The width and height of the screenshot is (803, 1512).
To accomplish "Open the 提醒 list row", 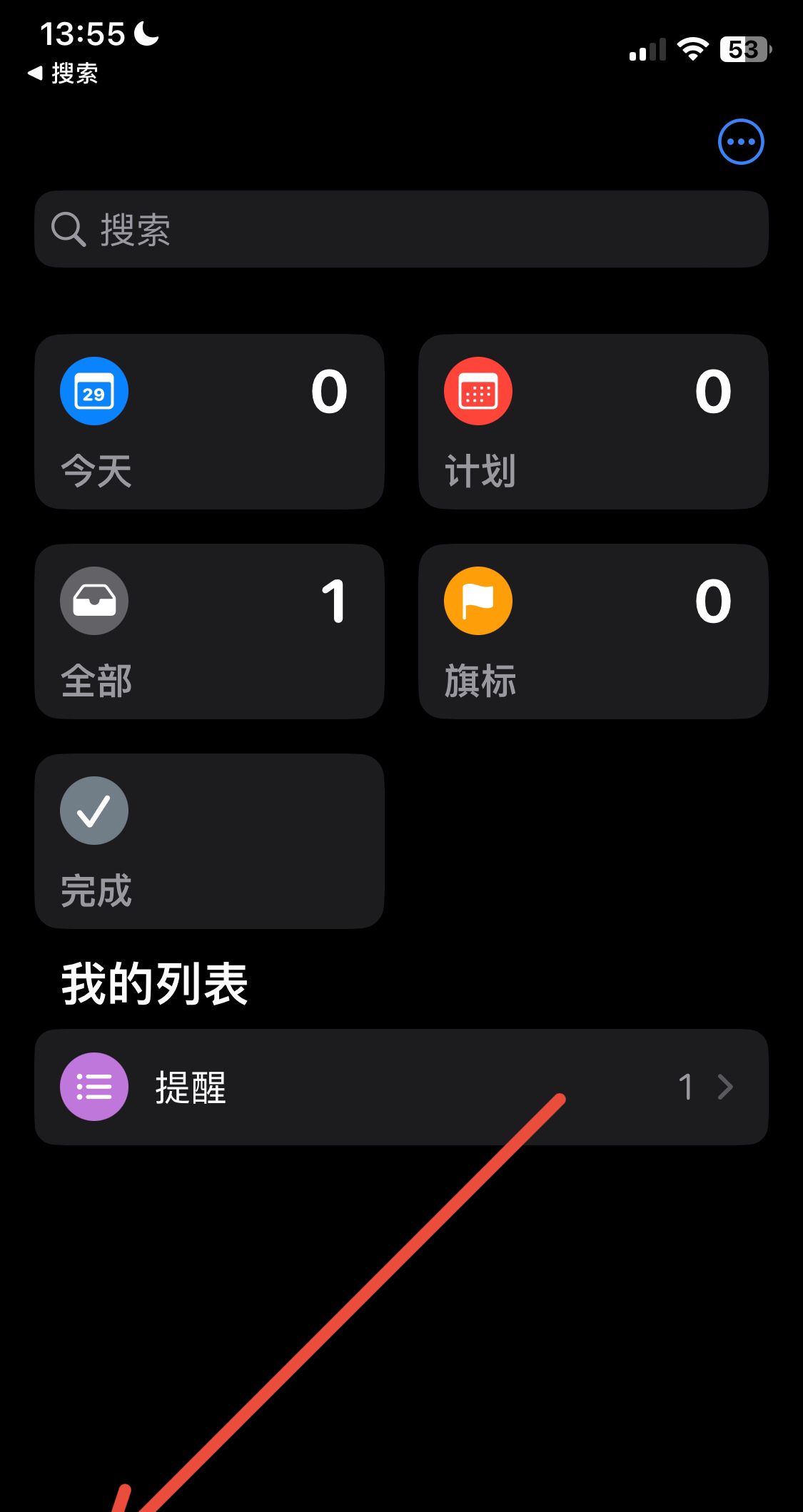I will 401,1087.
